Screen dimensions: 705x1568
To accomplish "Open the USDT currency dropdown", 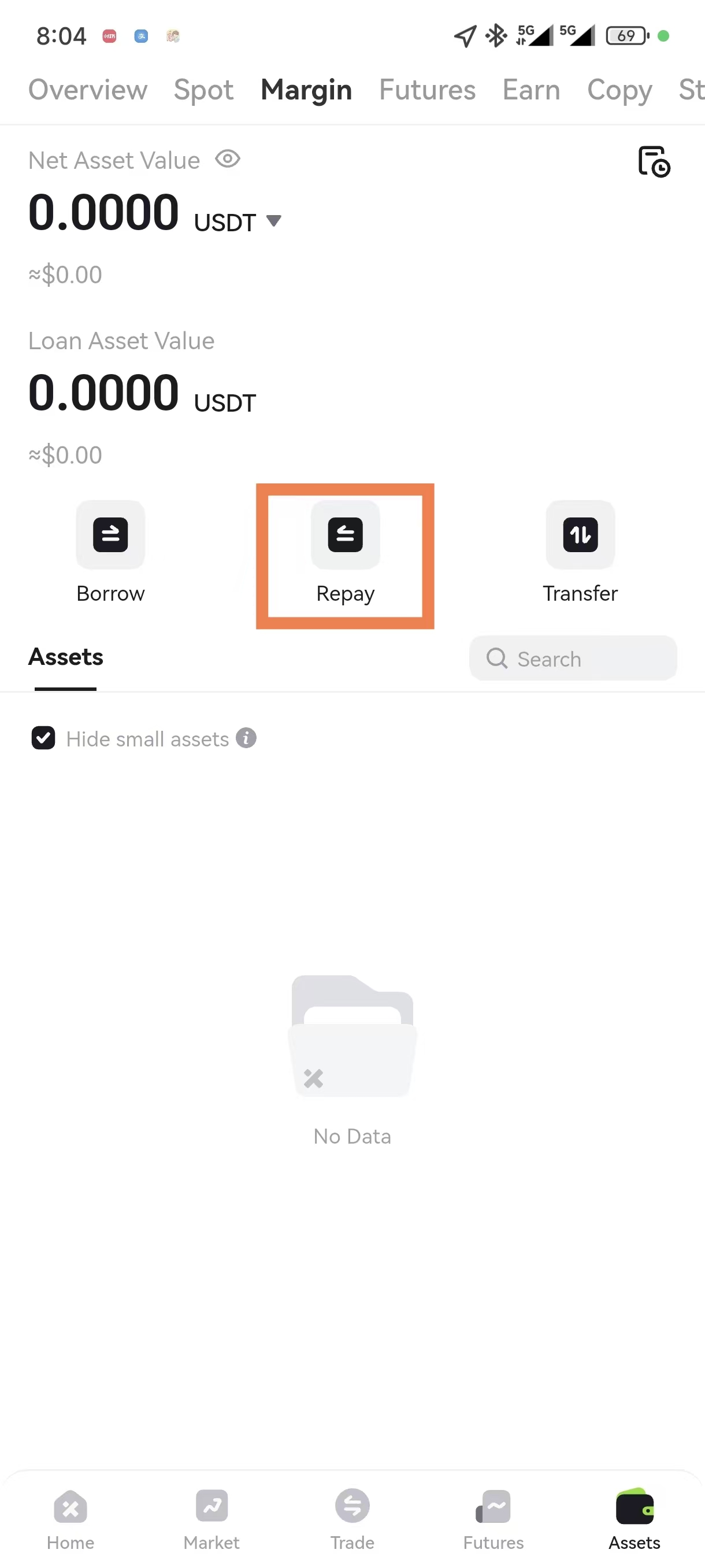I will pos(274,221).
